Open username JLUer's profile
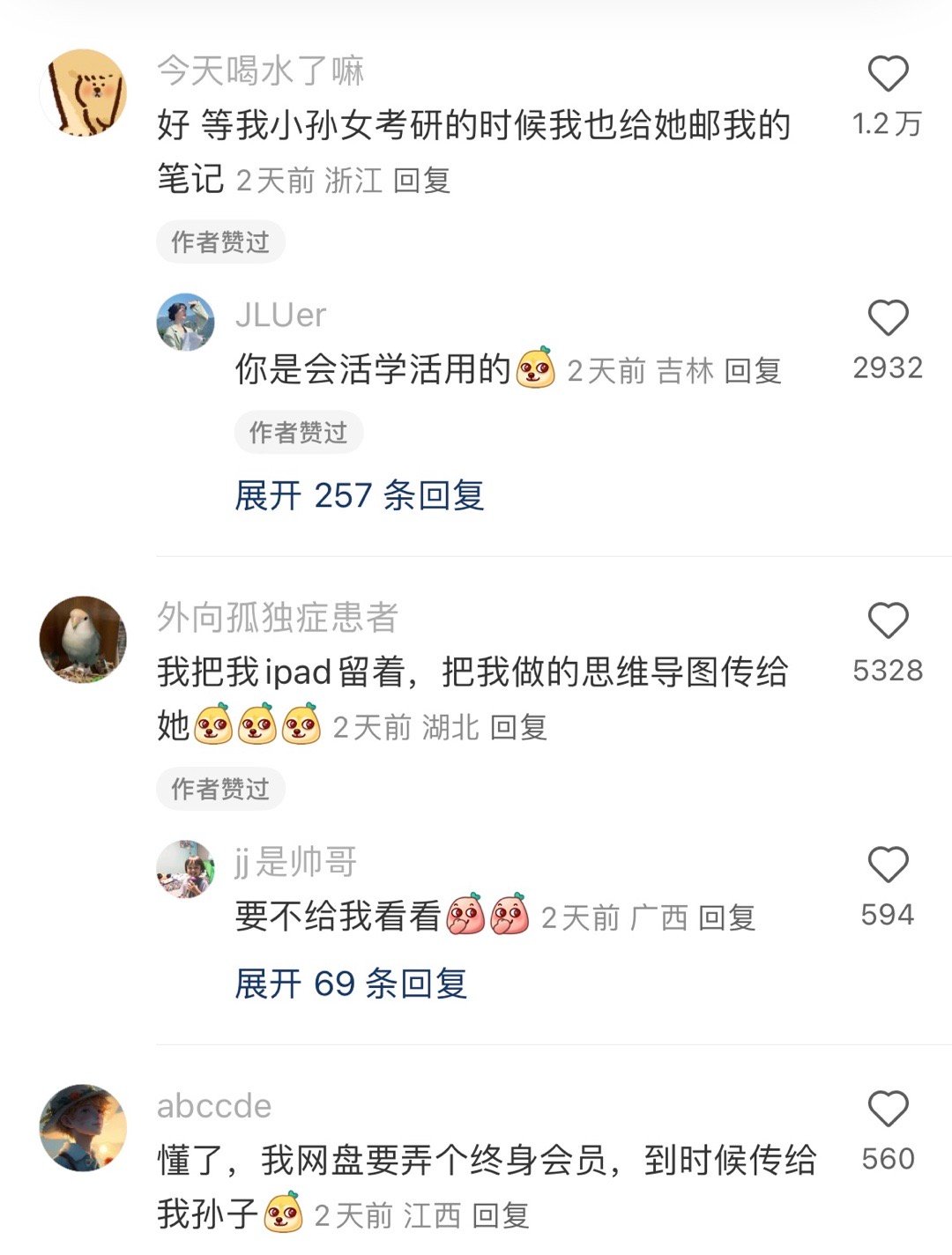952x1255 pixels. tap(280, 315)
